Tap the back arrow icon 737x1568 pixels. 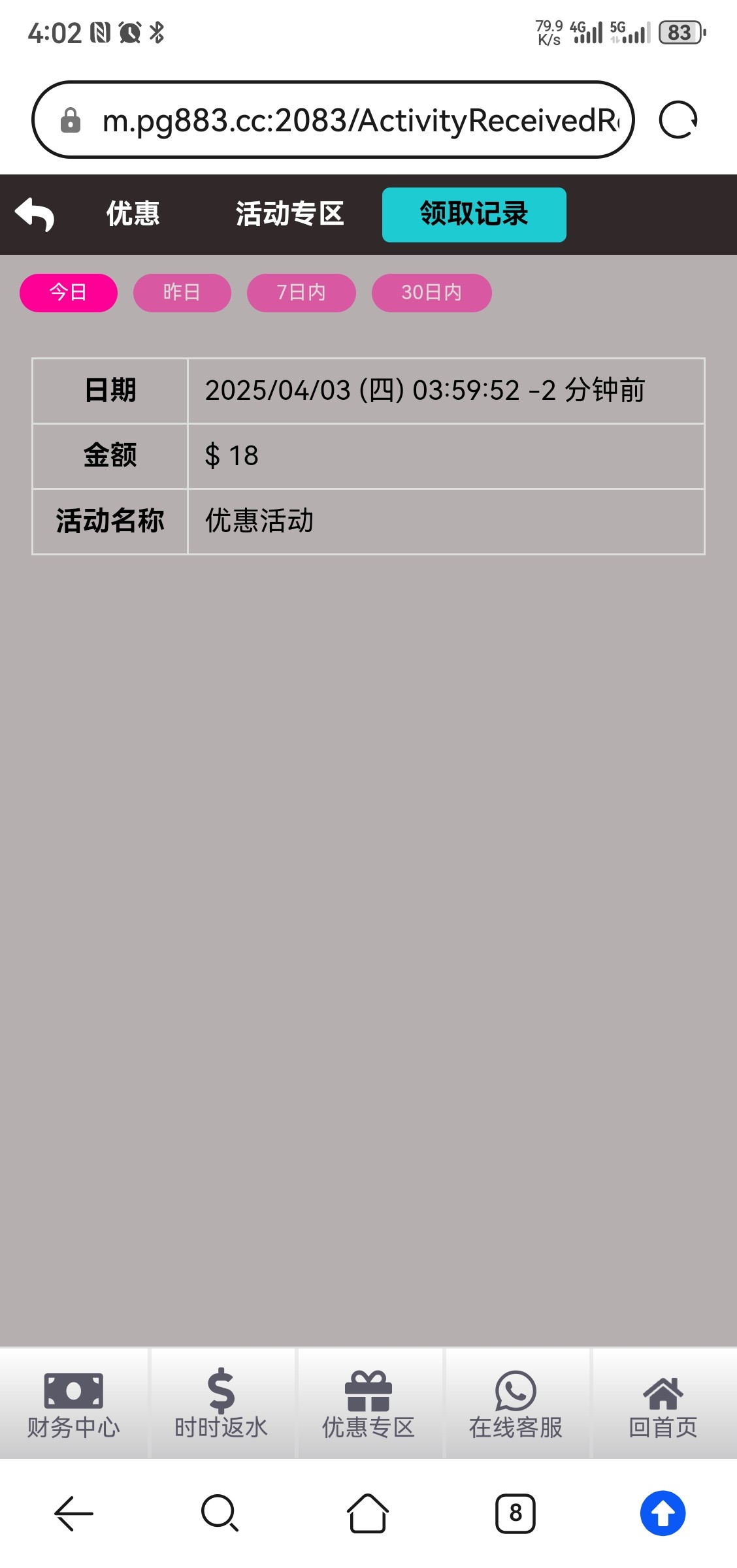click(x=35, y=214)
